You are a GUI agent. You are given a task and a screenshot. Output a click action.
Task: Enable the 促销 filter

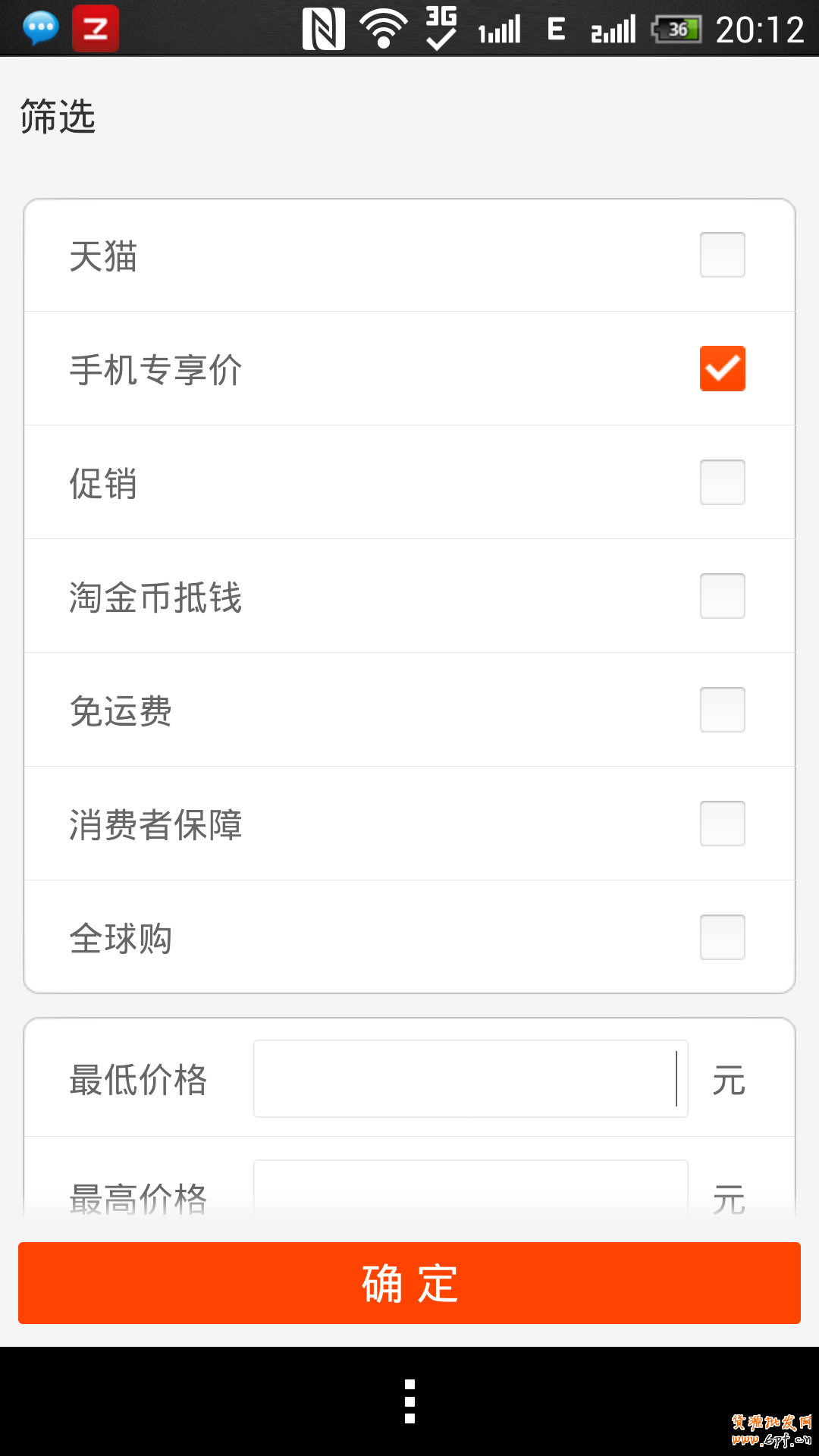pos(722,482)
